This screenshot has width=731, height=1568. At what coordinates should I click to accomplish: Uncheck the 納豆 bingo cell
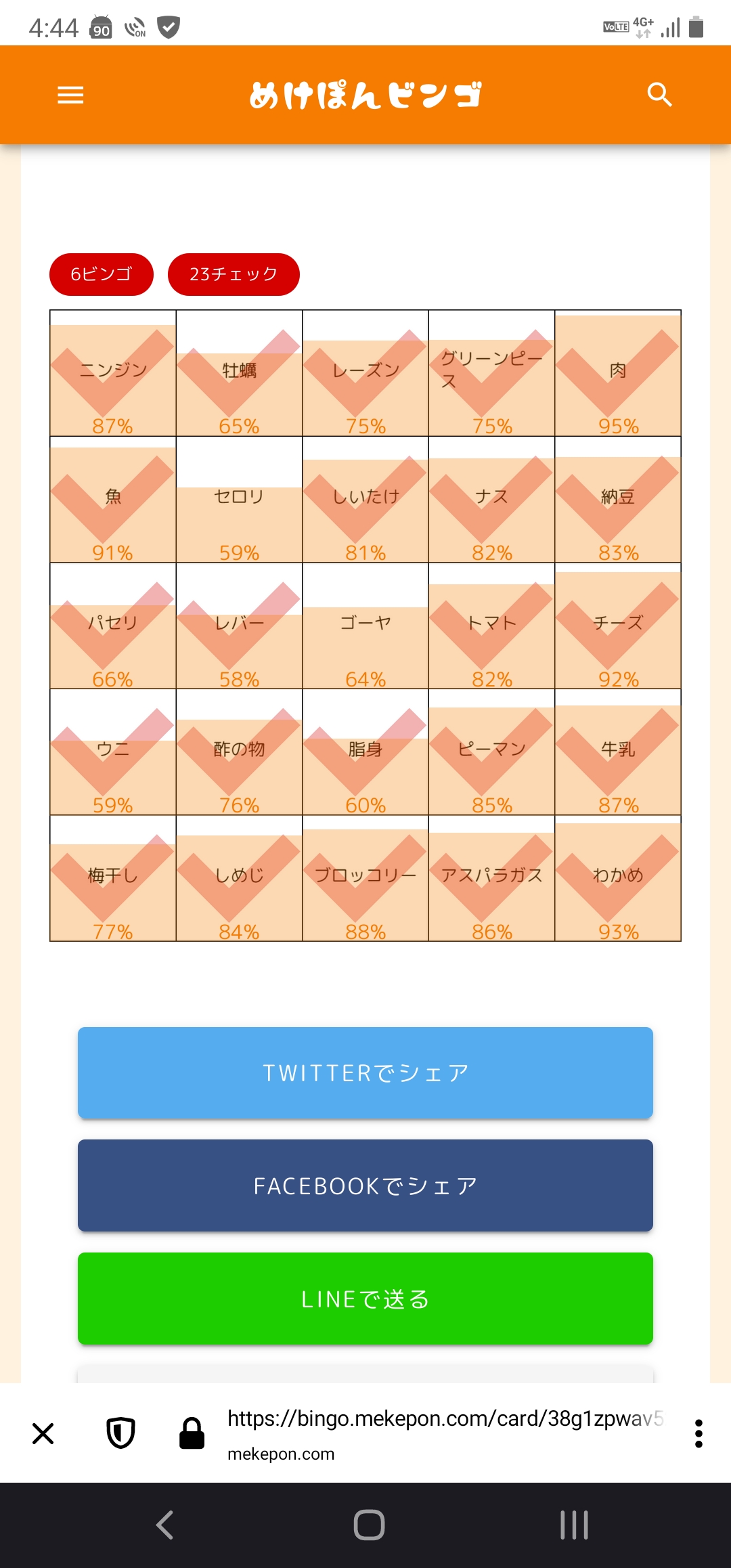618,500
